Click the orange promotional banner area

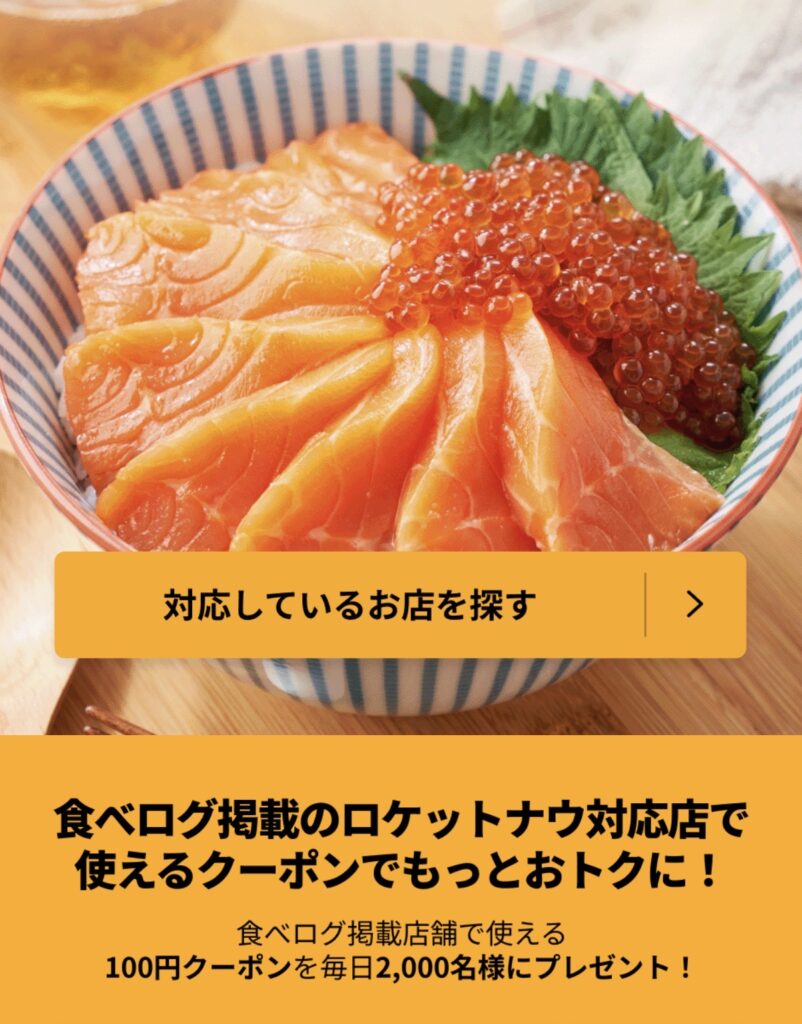(400, 880)
